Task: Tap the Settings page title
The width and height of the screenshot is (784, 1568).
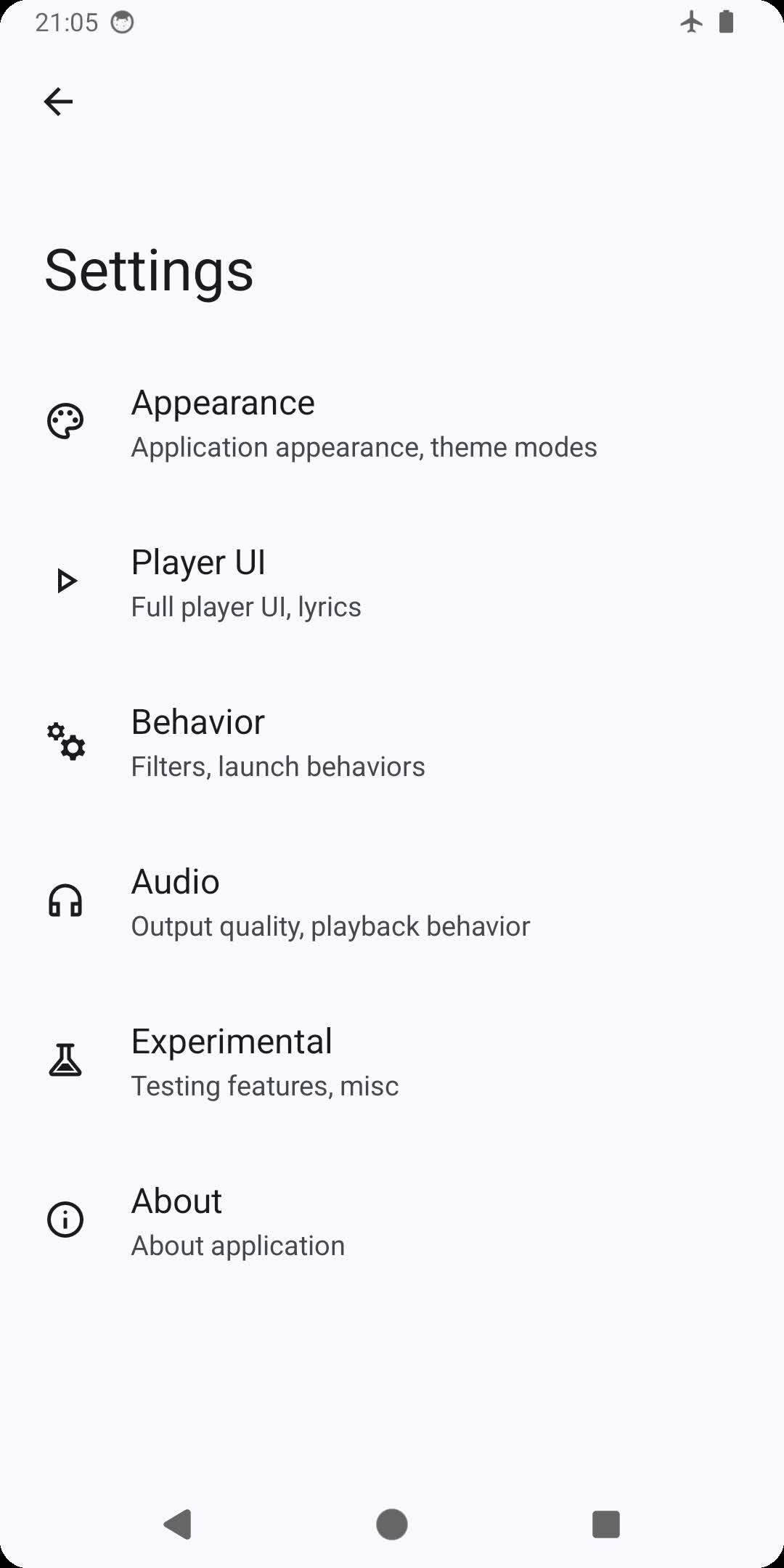Action: pos(147,271)
